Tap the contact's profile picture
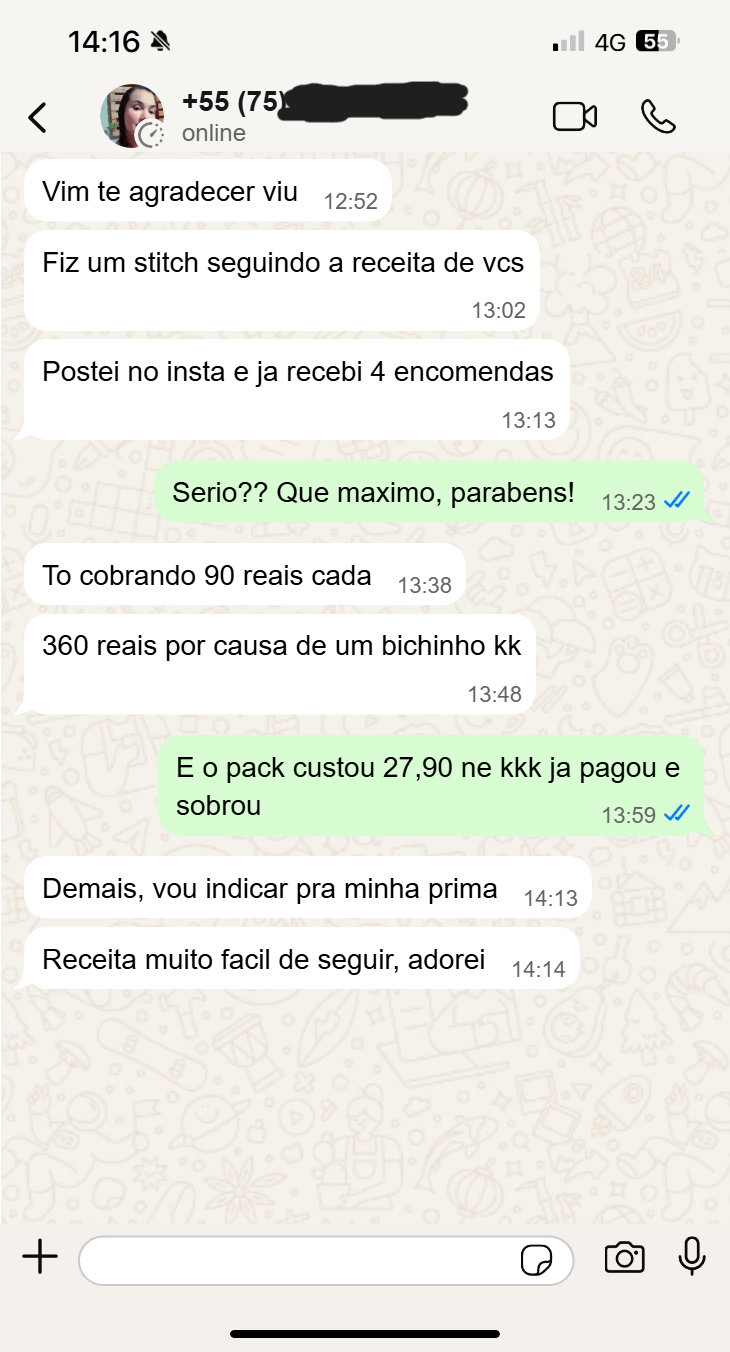 [x=131, y=116]
